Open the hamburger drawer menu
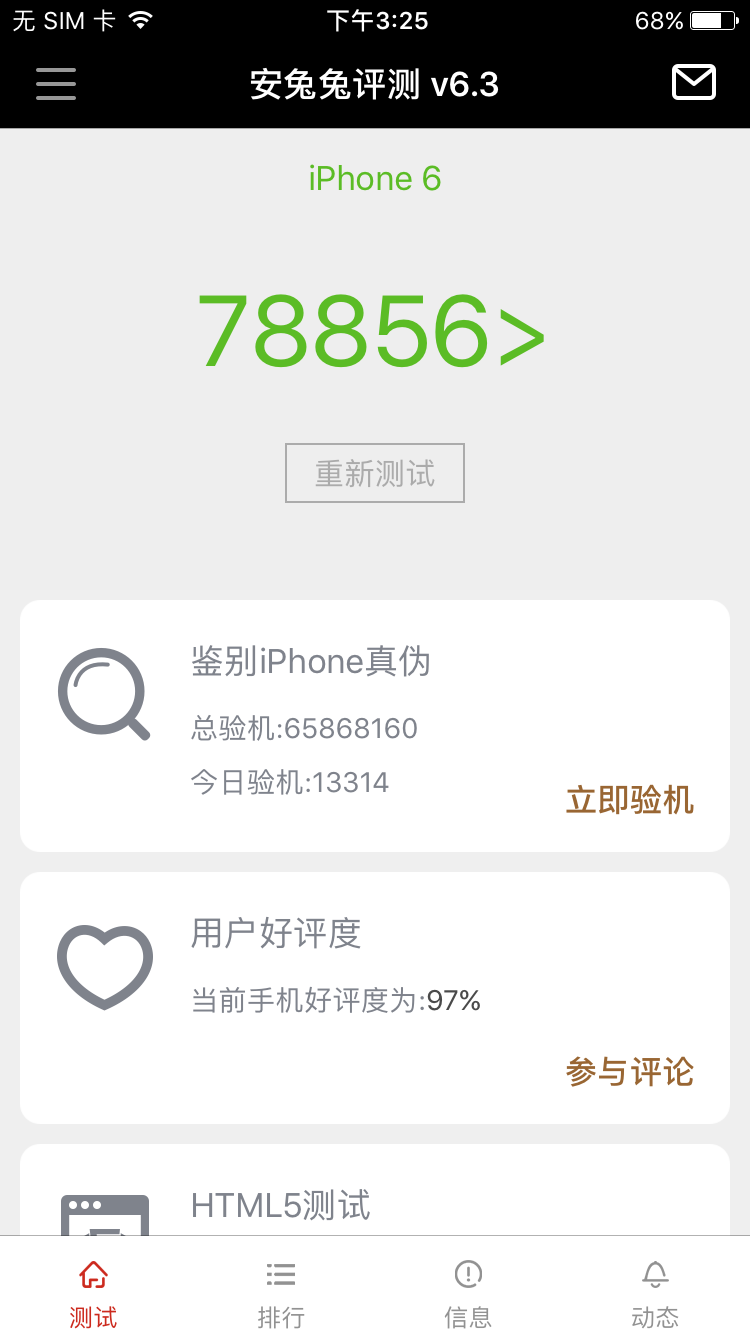 point(56,84)
